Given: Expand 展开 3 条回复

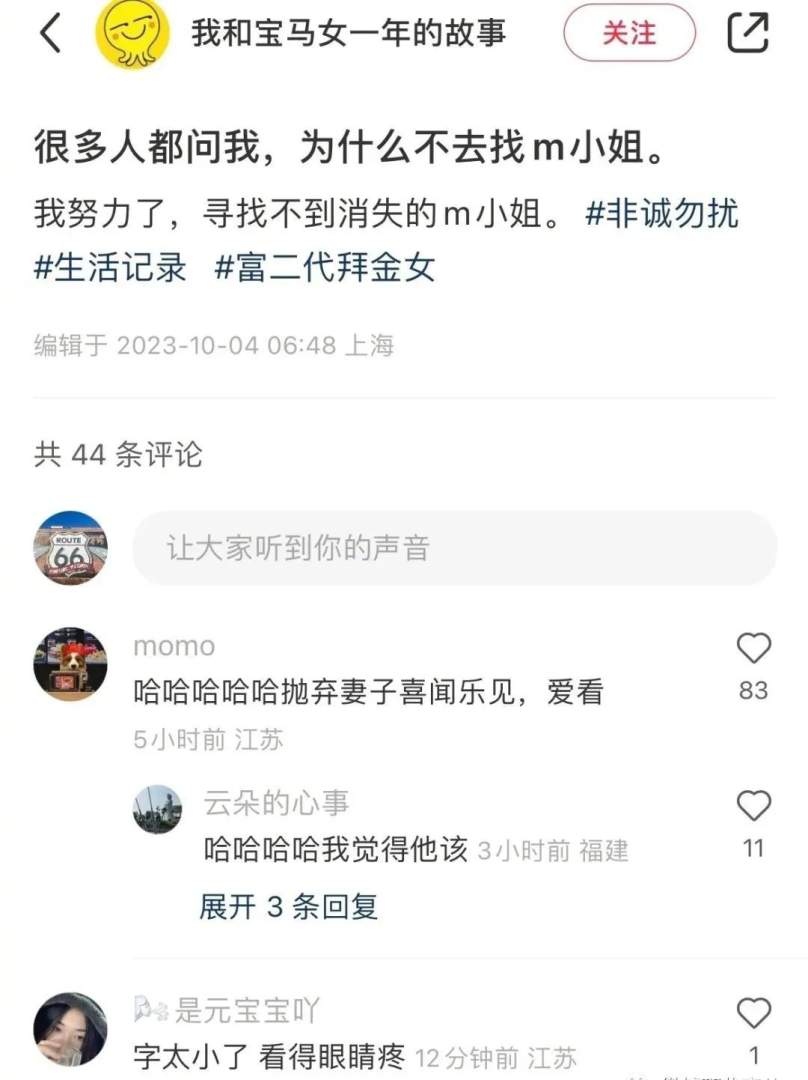Looking at the screenshot, I should (x=288, y=906).
